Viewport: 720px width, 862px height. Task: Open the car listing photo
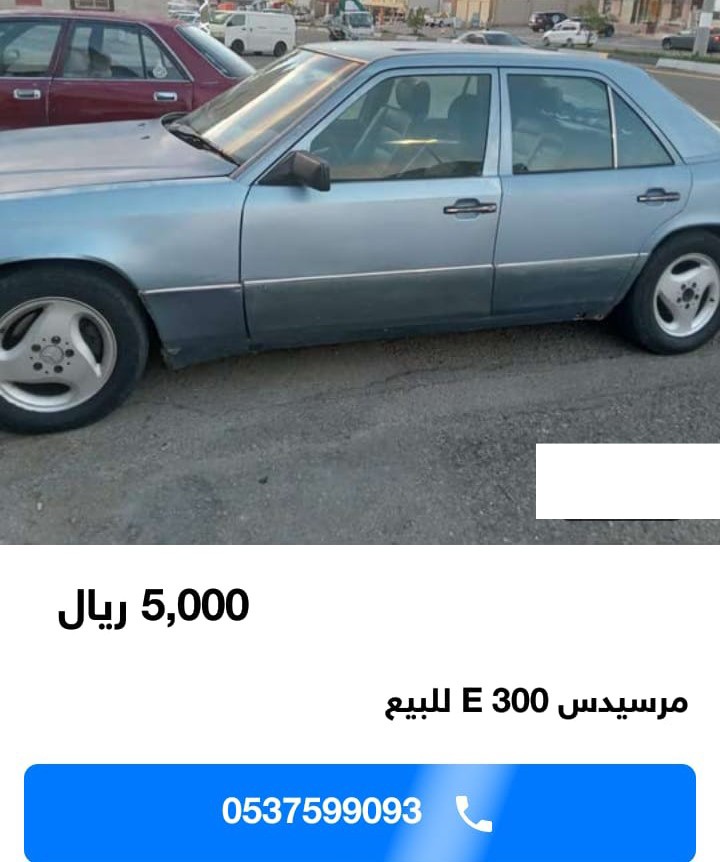coord(360,270)
